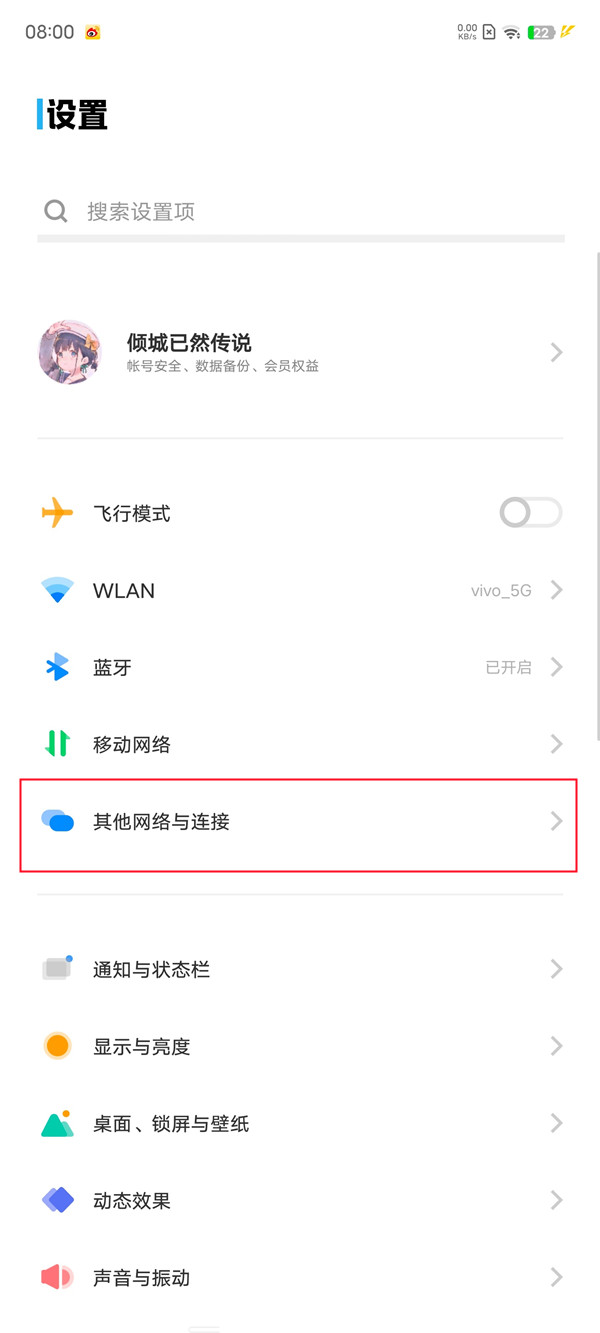The image size is (600, 1333).
Task: Open 动态效果 settings
Action: tap(300, 1200)
